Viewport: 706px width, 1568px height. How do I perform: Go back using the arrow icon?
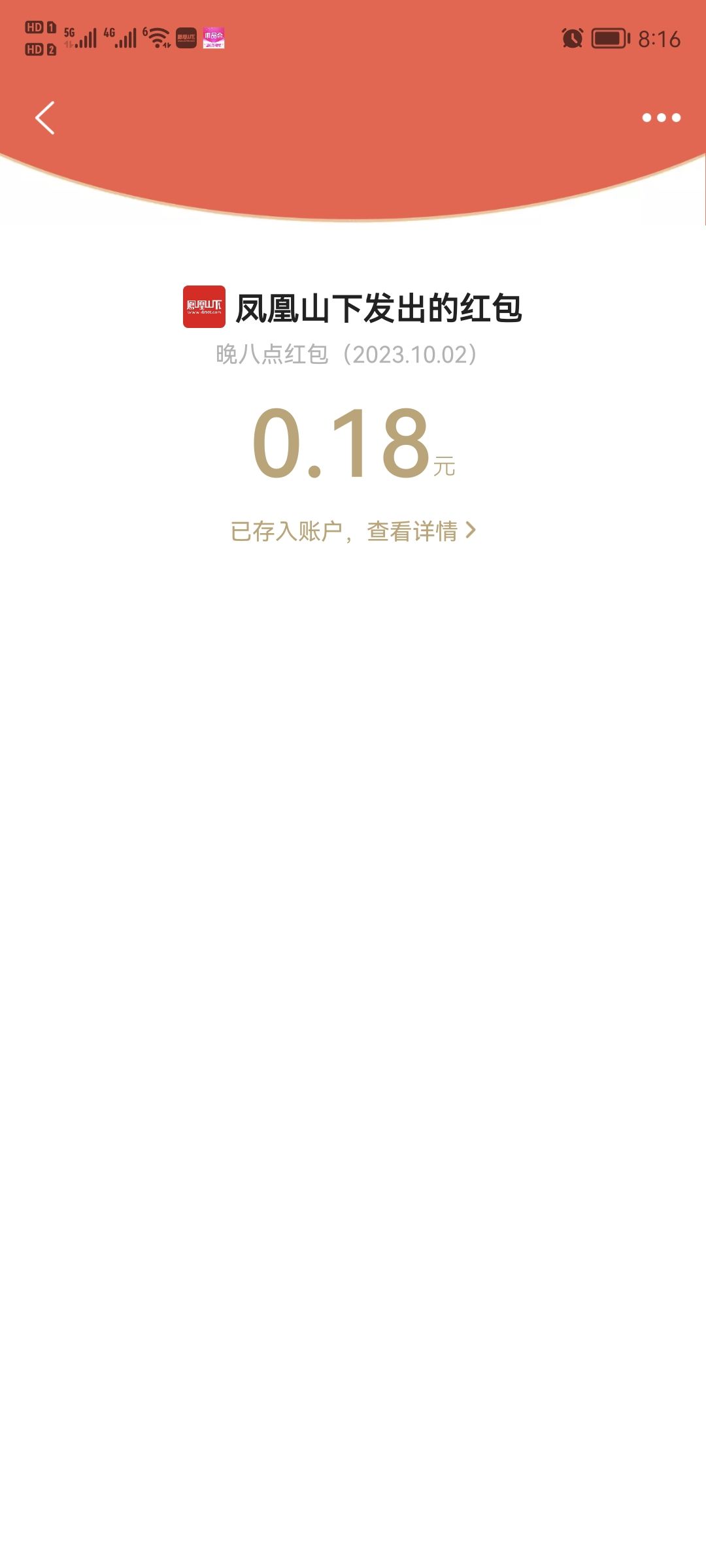44,118
